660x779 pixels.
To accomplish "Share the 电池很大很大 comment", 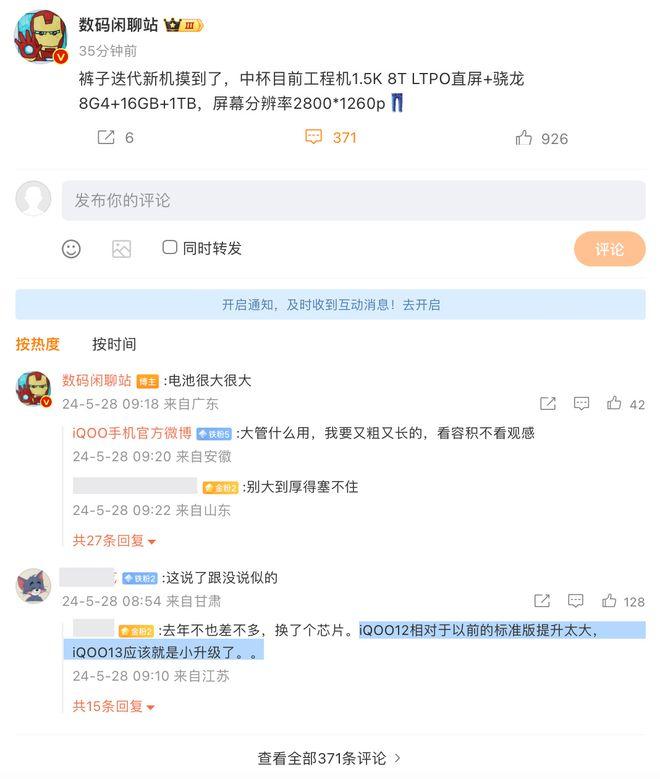I will 548,404.
